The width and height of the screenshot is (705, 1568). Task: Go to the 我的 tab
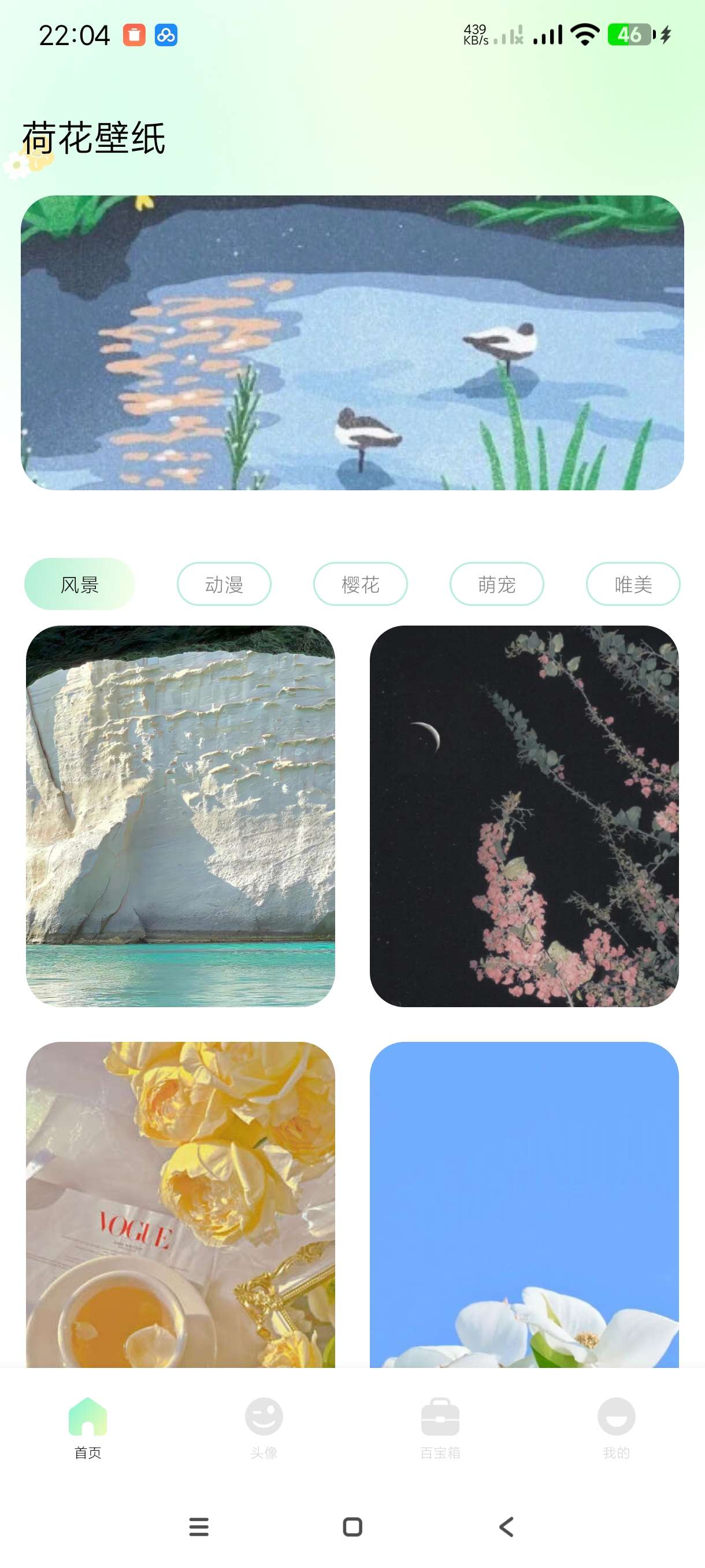(x=616, y=1428)
